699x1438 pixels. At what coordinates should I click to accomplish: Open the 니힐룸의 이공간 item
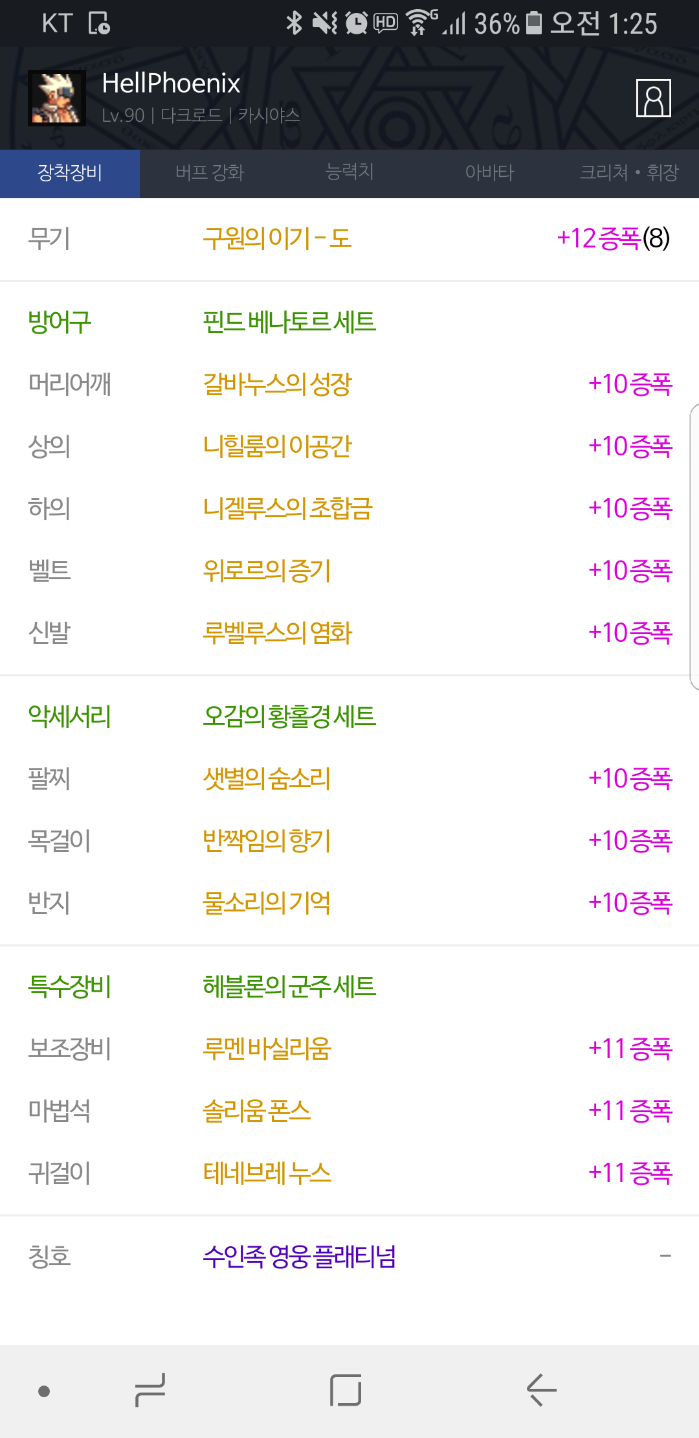click(x=277, y=446)
